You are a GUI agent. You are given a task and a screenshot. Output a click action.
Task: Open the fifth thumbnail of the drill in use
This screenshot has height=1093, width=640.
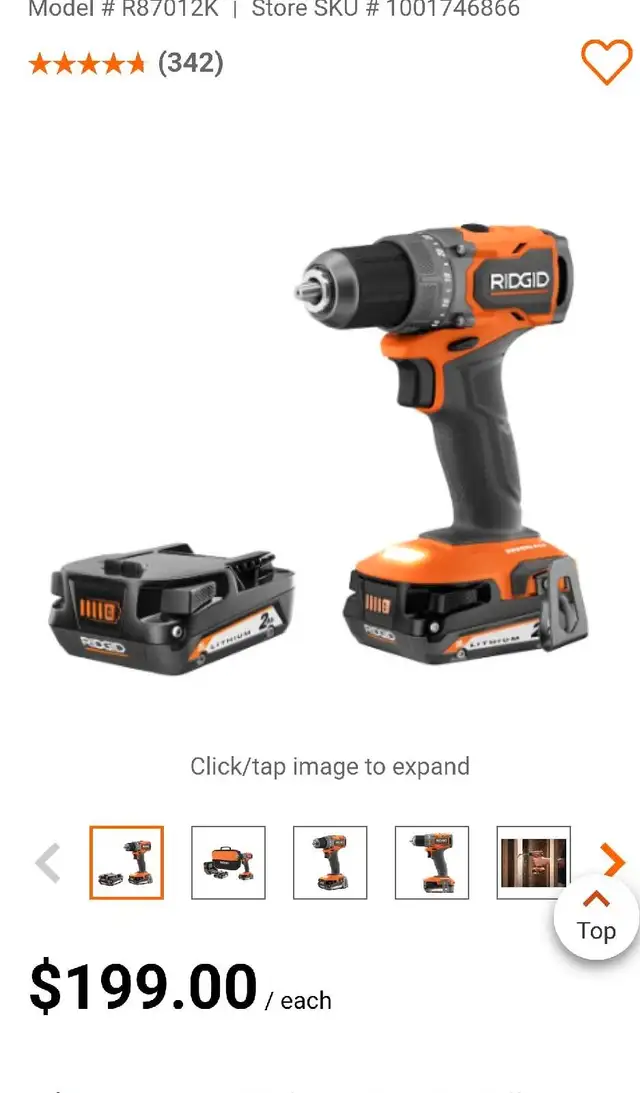point(533,862)
